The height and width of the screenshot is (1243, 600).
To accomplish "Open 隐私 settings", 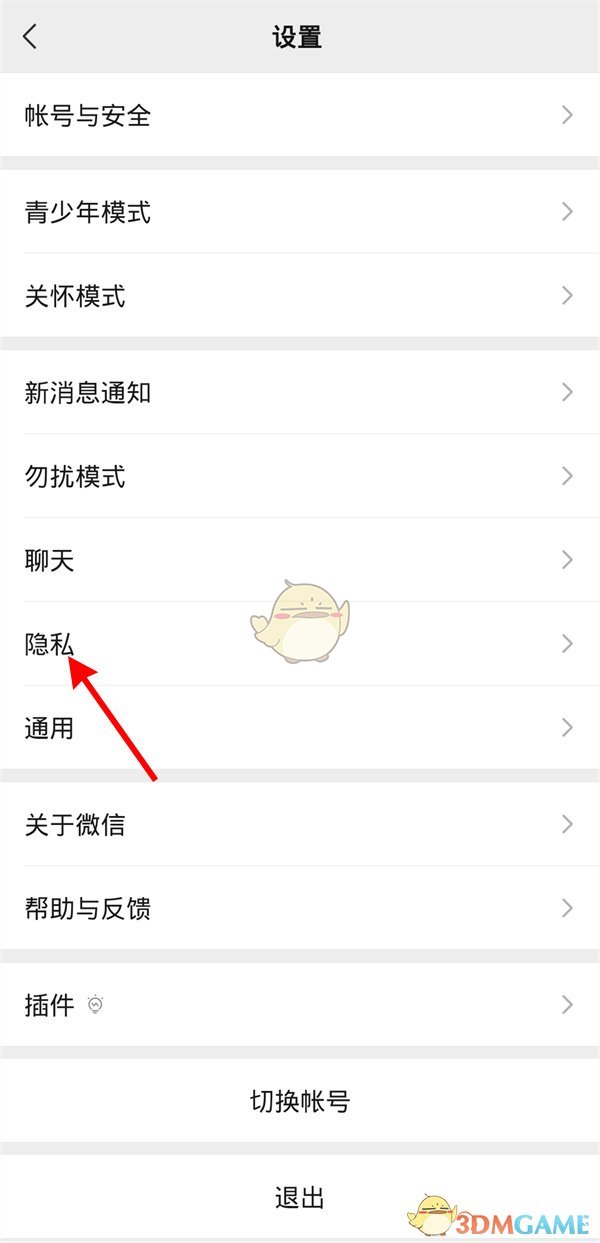I will 300,644.
